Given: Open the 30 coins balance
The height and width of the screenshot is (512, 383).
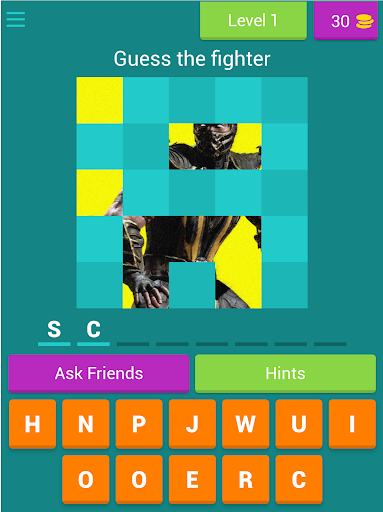Looking at the screenshot, I should pos(346,21).
